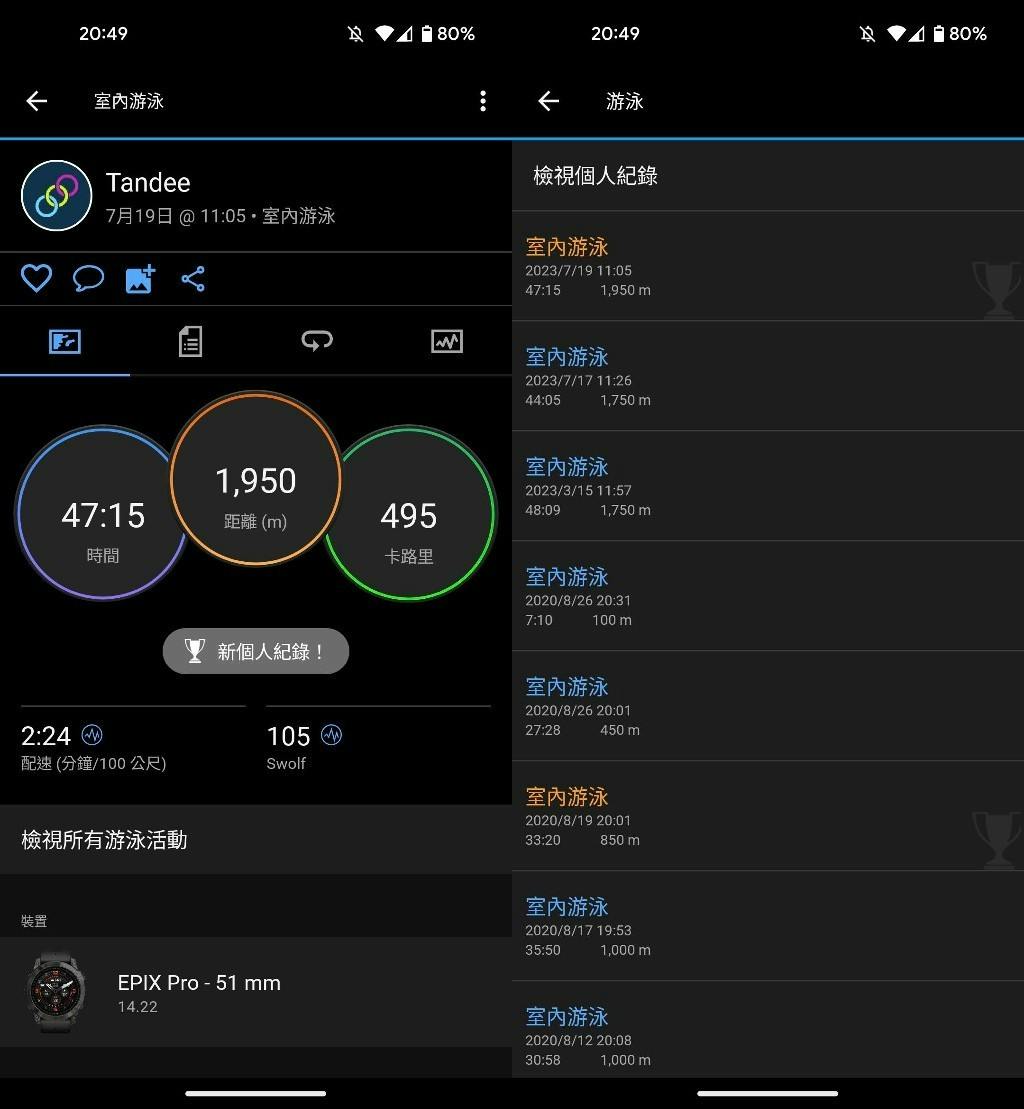The width and height of the screenshot is (1024, 1109).
Task: Open the overflow menu of the activity
Action: [483, 101]
